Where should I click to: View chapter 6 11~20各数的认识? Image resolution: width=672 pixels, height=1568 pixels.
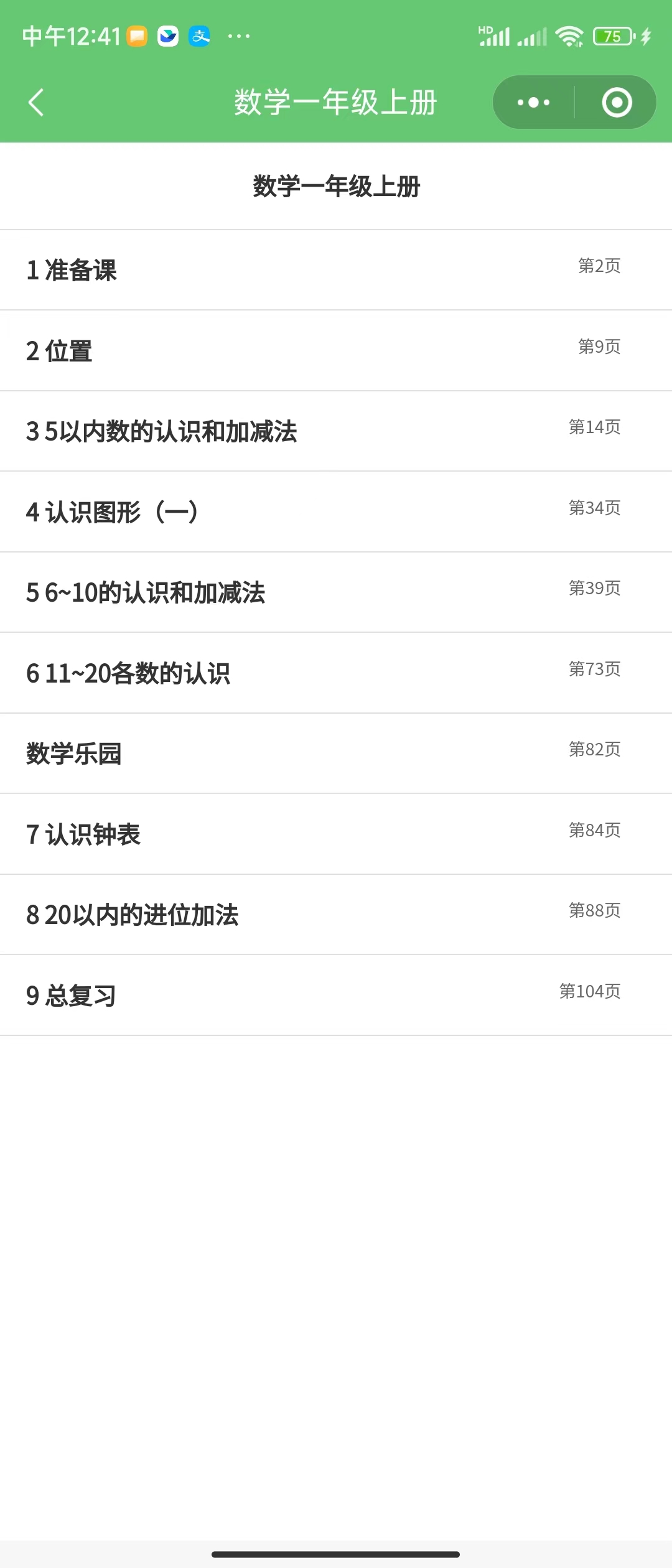336,673
